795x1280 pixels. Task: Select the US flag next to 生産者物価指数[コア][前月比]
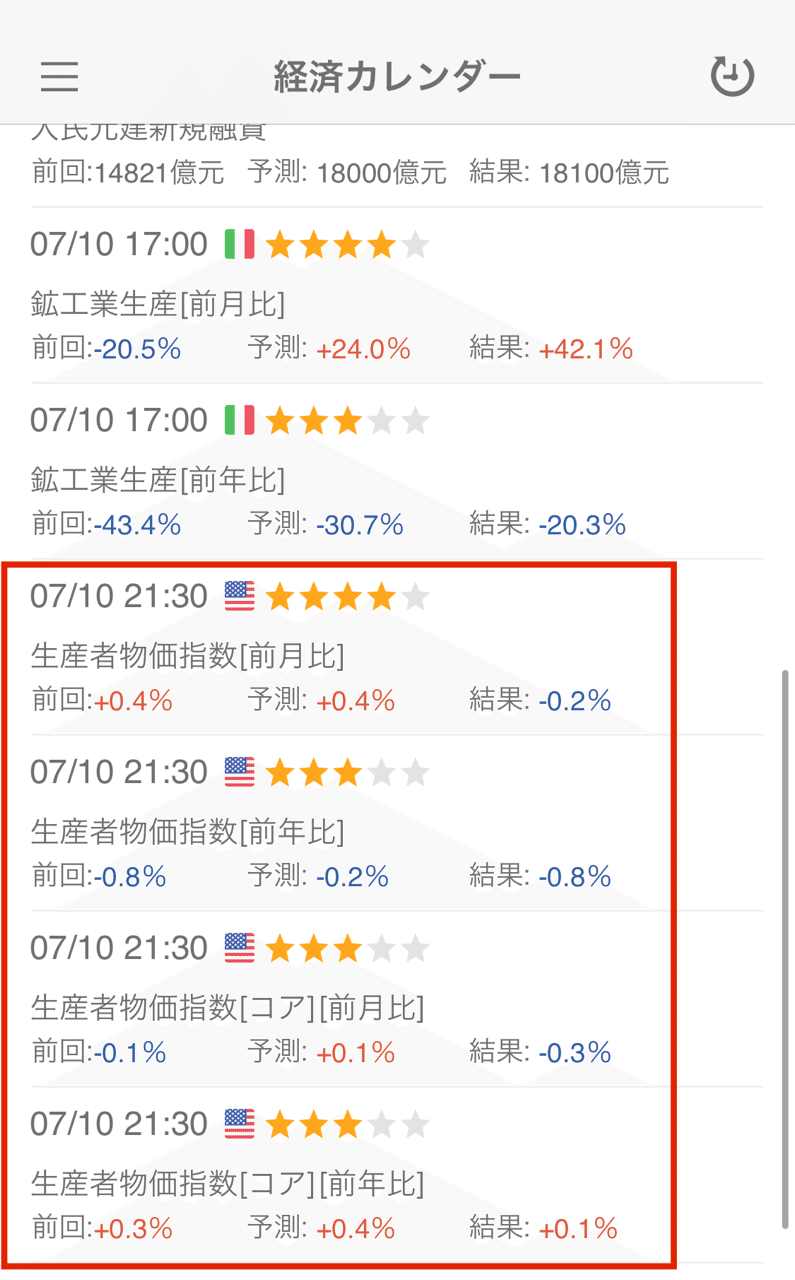click(240, 947)
